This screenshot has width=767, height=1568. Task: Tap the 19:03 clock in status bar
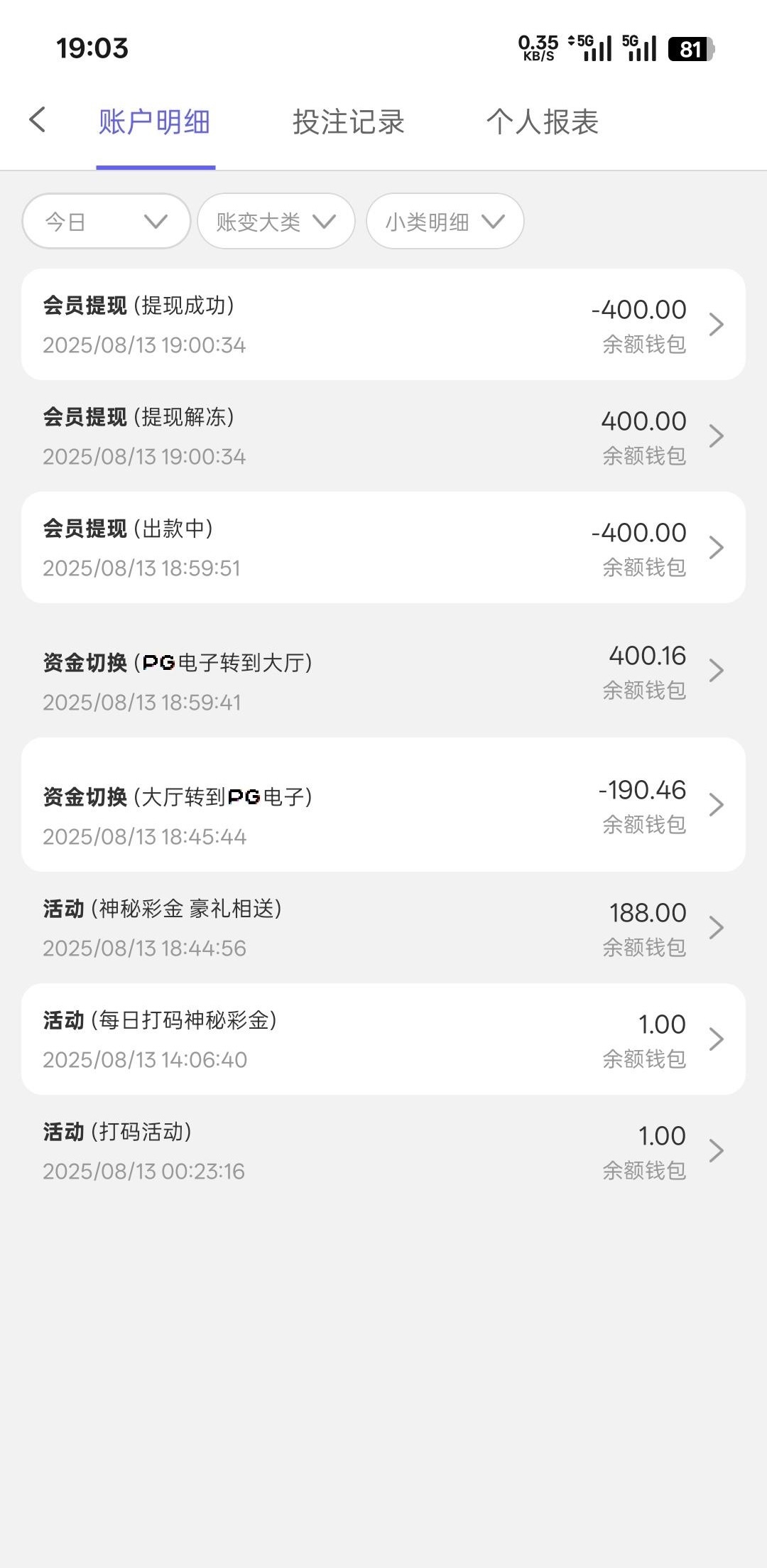[93, 48]
